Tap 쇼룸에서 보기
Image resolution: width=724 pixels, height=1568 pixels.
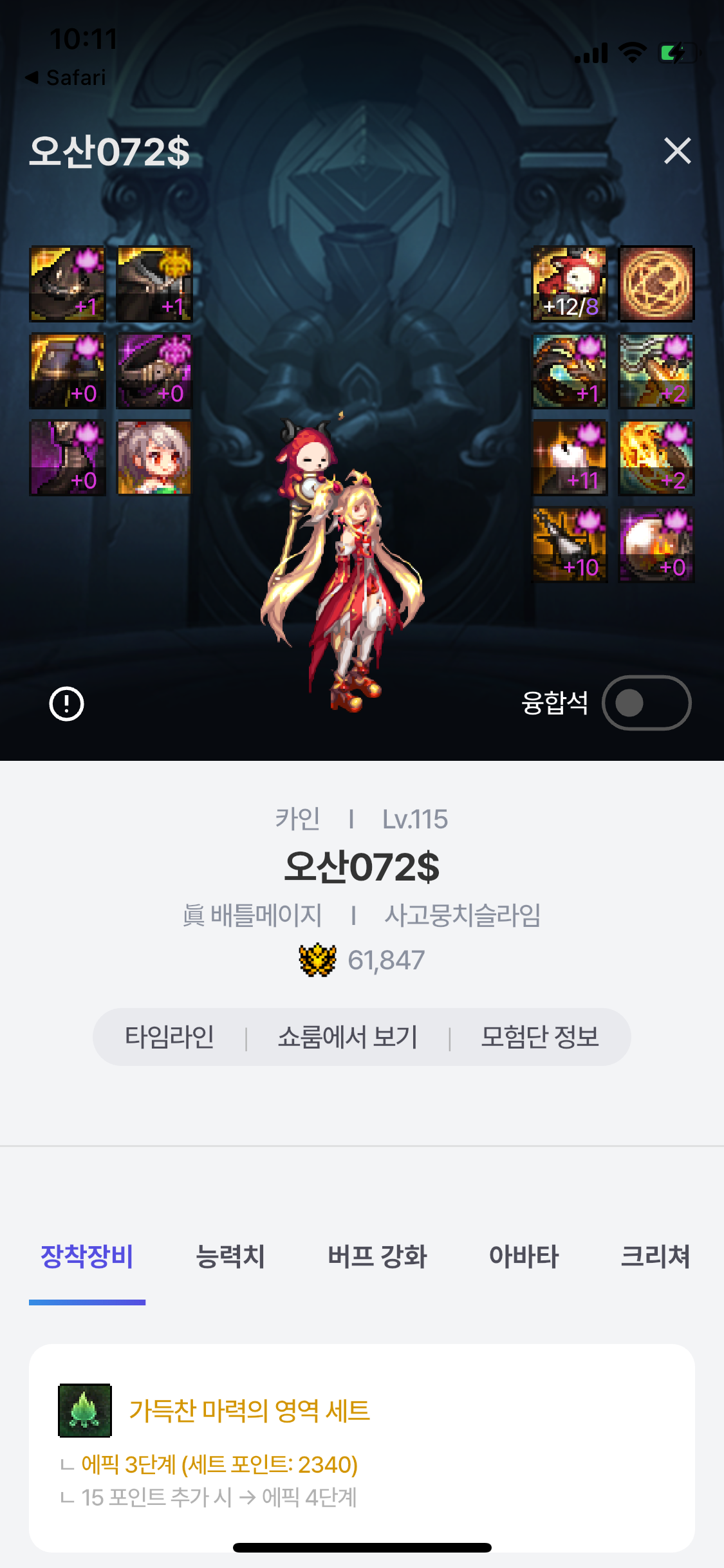click(348, 1037)
